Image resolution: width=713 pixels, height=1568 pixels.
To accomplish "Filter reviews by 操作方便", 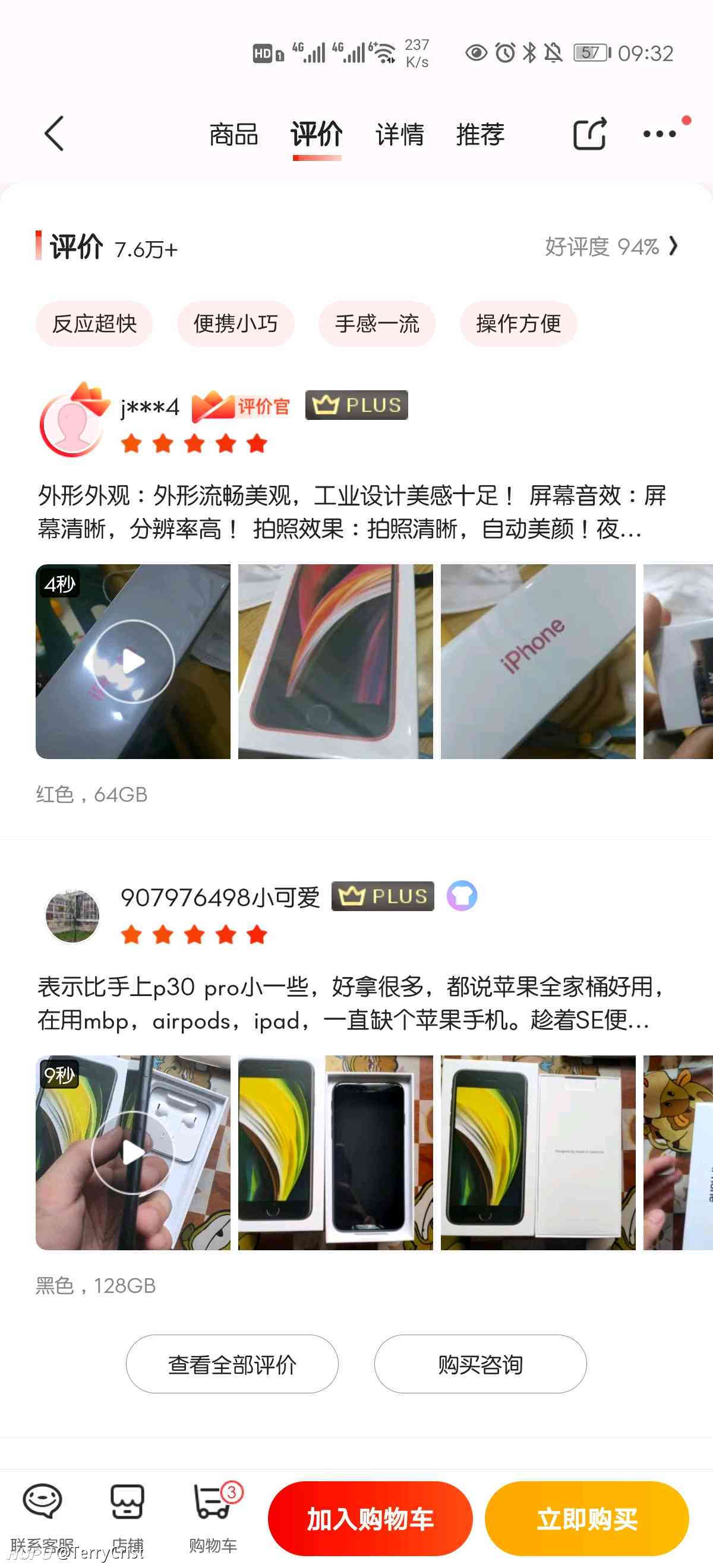I will (x=518, y=323).
